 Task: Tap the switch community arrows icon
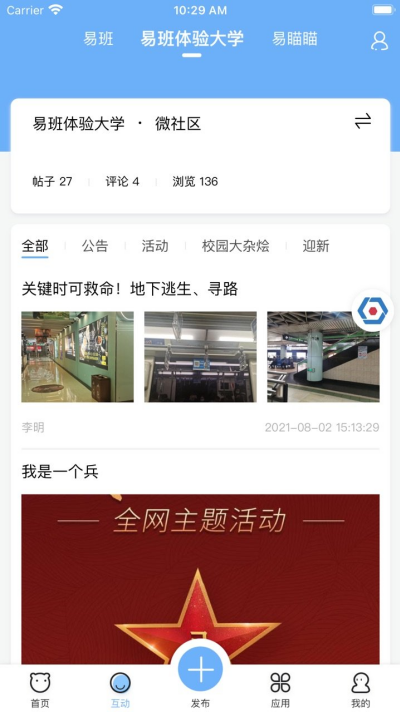click(x=363, y=122)
